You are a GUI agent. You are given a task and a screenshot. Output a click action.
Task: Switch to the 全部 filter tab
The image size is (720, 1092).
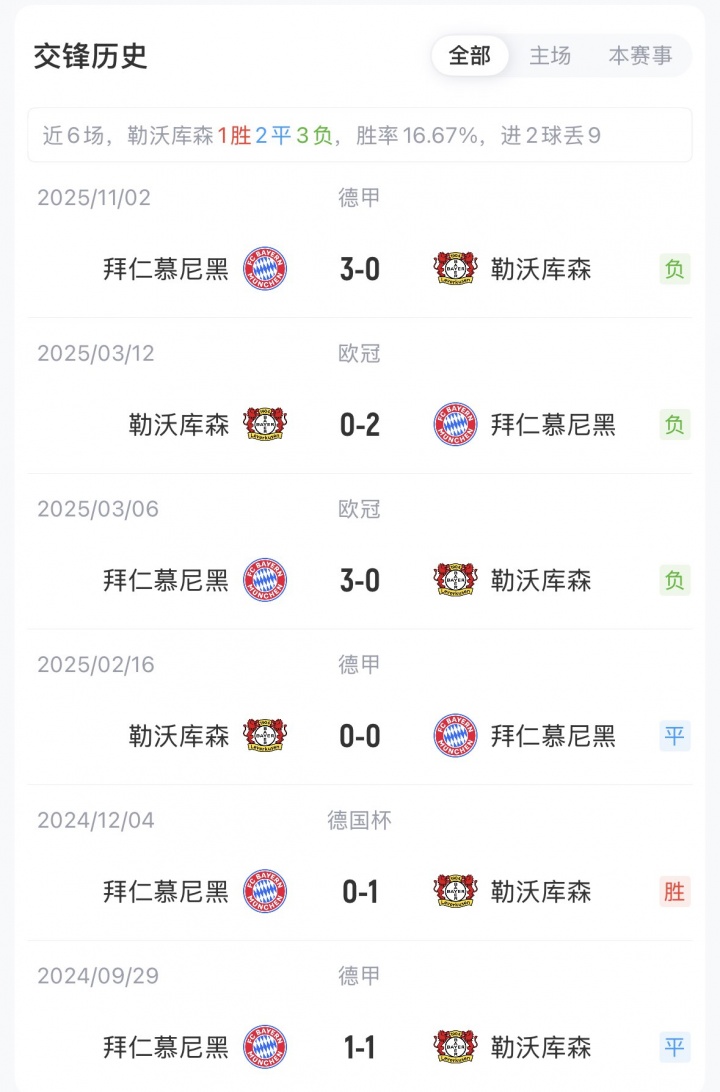click(470, 56)
